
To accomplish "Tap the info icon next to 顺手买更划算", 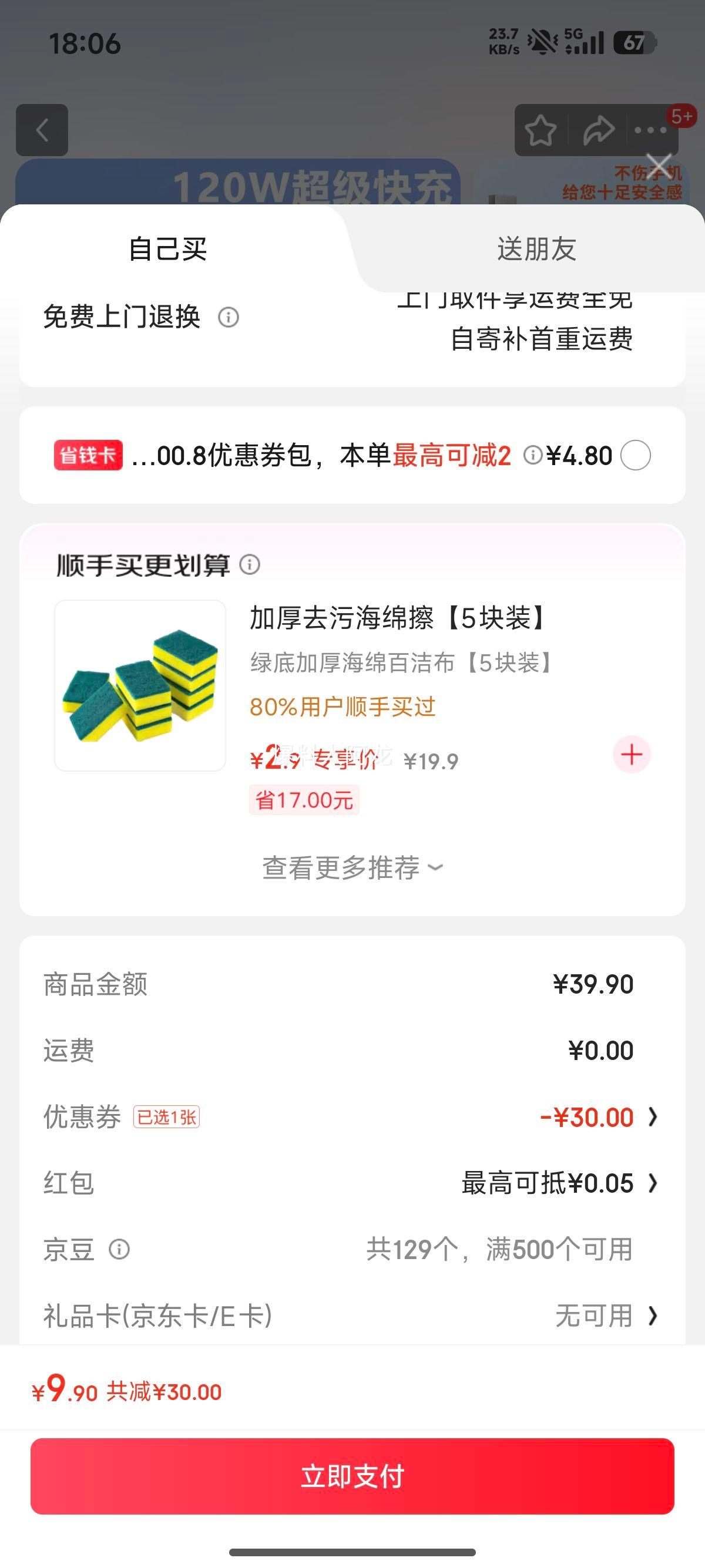I will click(x=251, y=566).
